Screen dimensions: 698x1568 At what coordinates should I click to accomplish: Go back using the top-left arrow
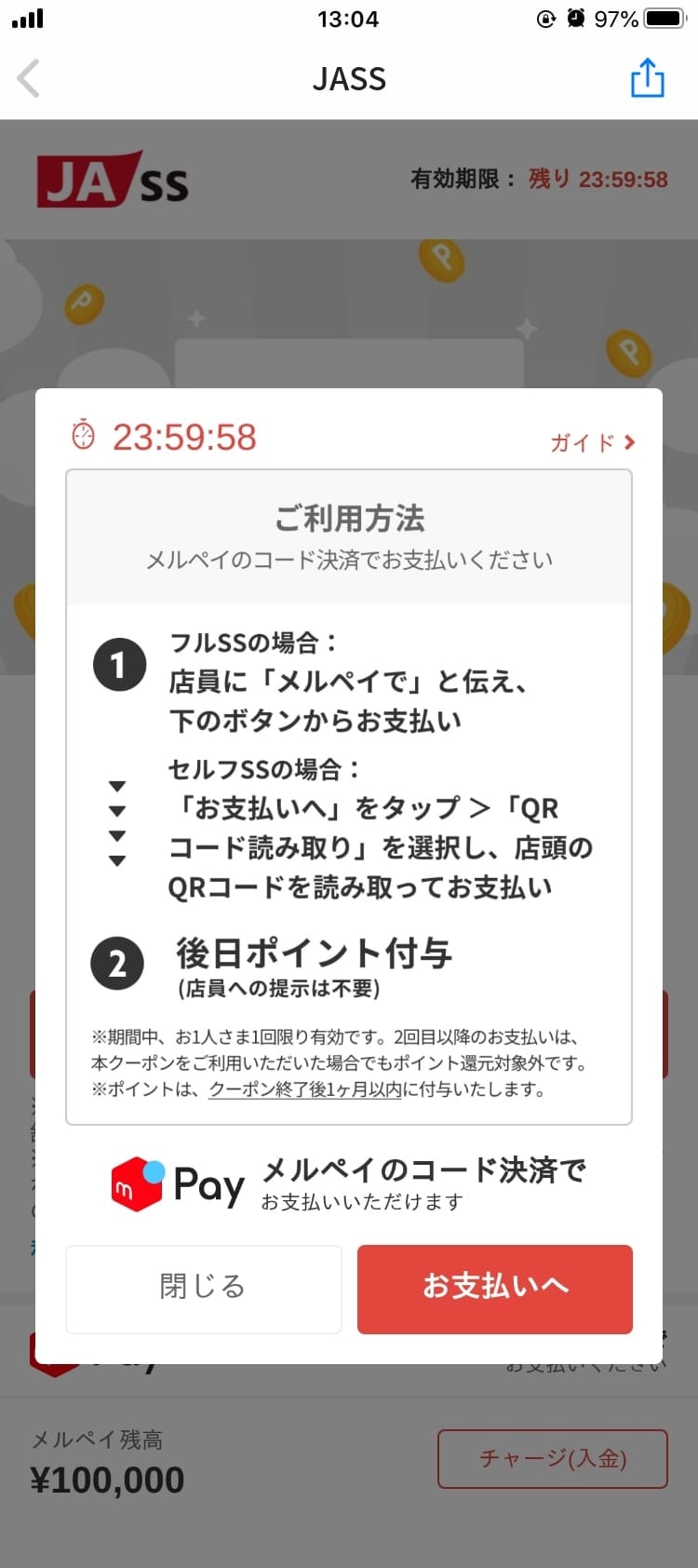coord(29,78)
